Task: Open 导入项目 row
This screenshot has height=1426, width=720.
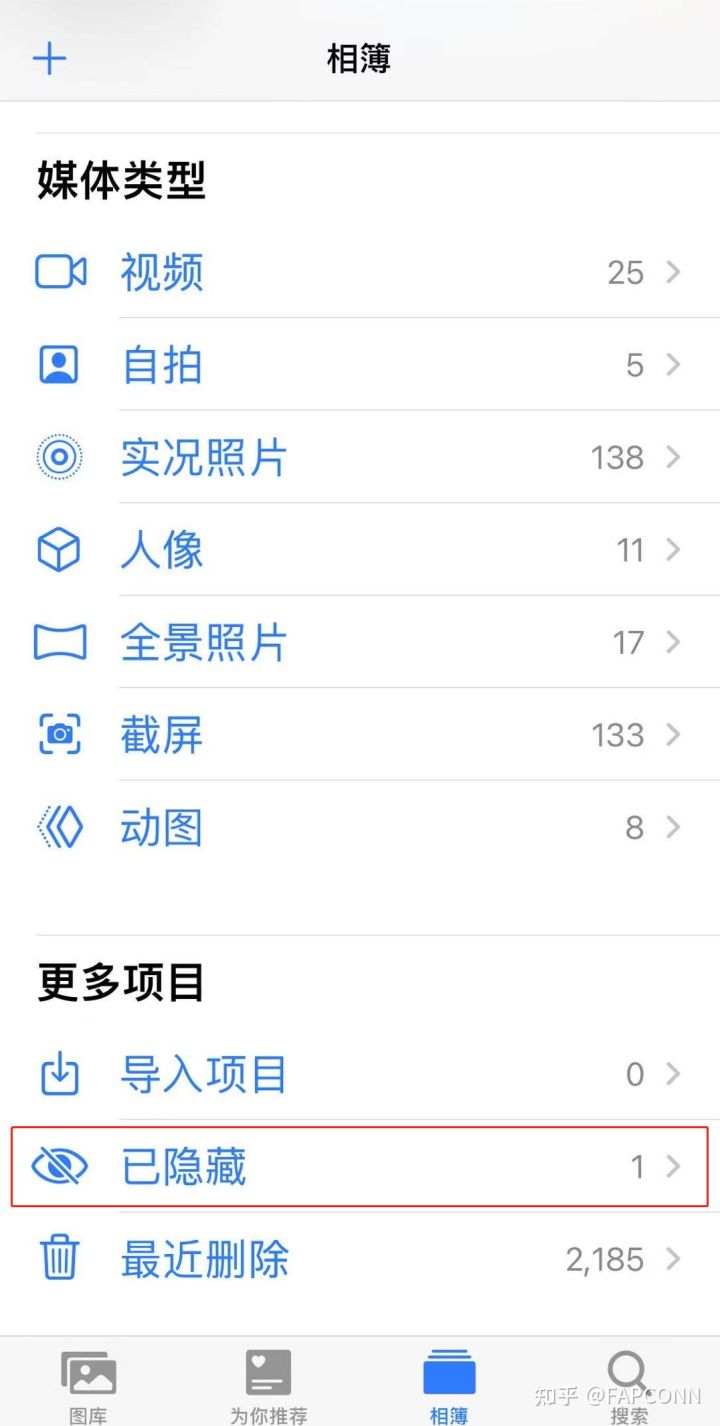Action: point(360,1075)
